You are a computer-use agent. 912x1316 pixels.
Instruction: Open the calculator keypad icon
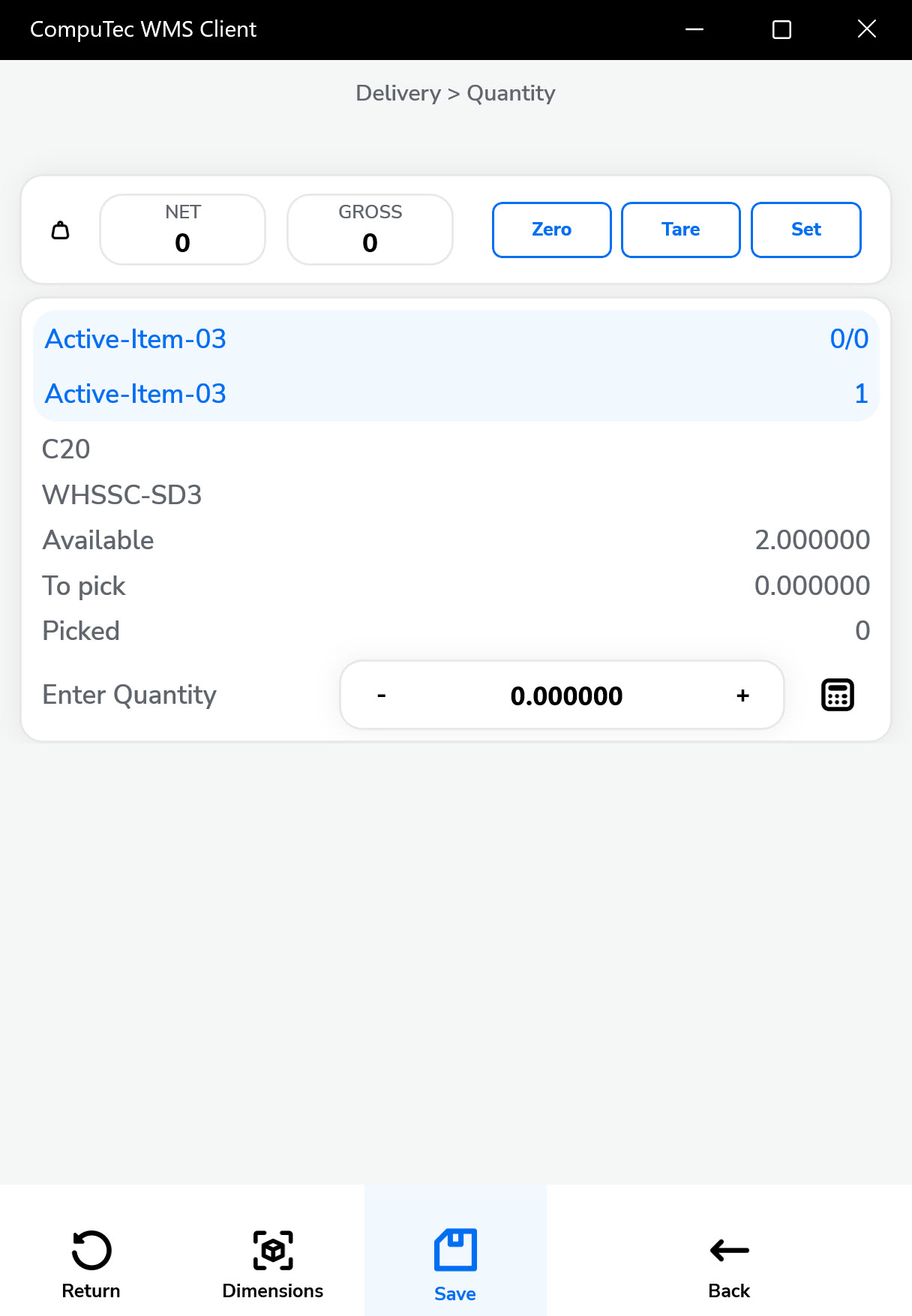tap(837, 695)
